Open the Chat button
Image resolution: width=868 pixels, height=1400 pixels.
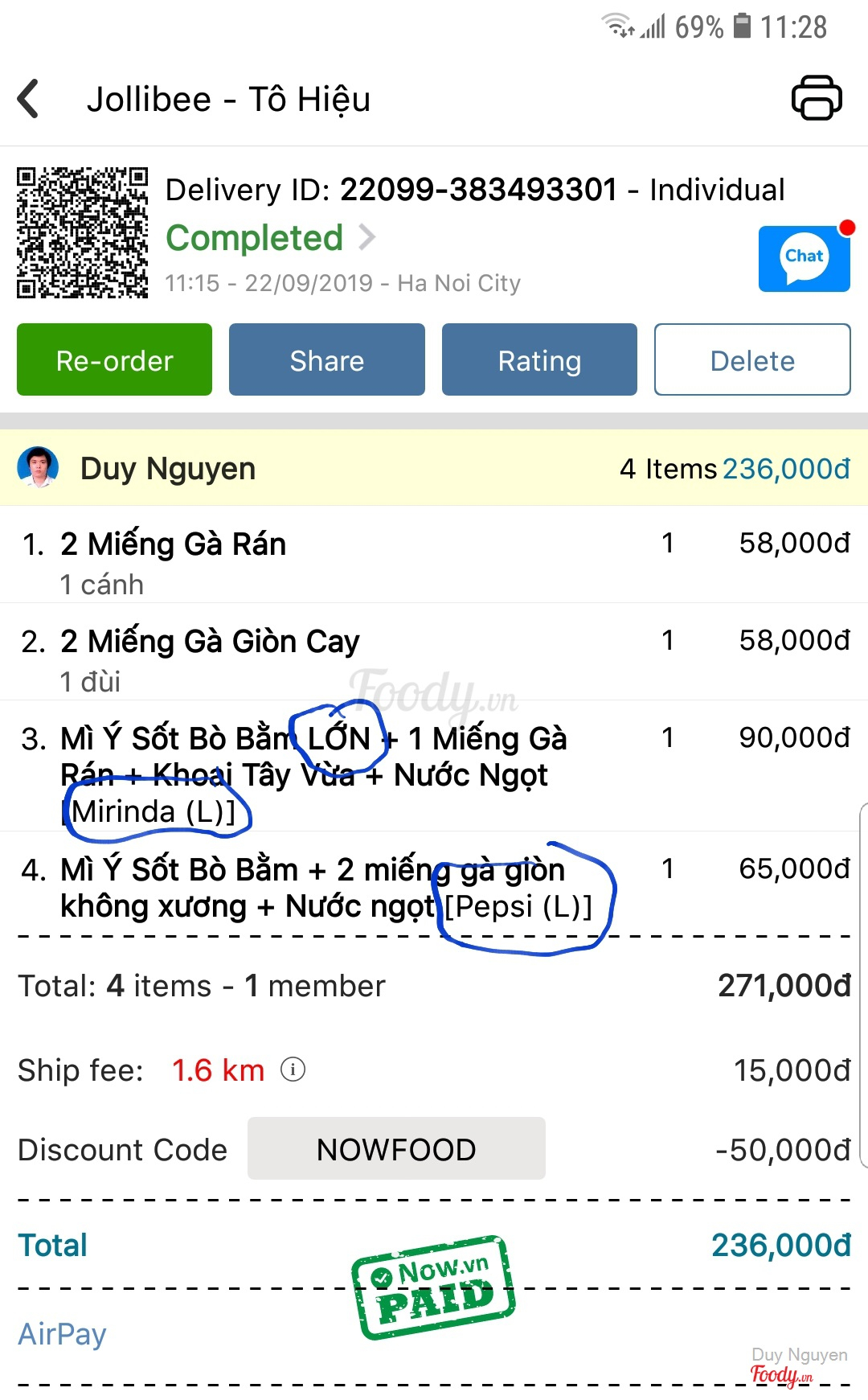click(804, 258)
